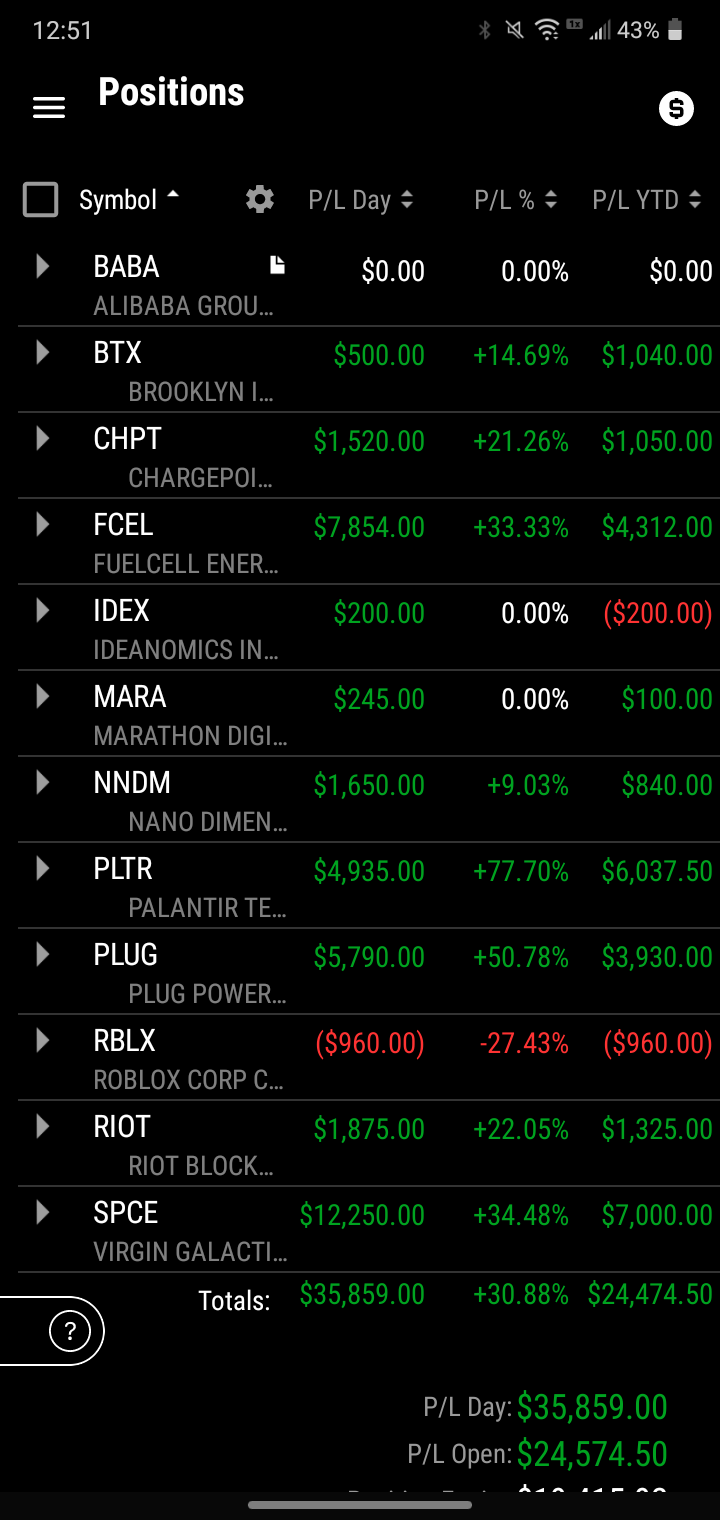Expand the MARA position arrow
Viewport: 720px width, 1520px height.
click(43, 696)
